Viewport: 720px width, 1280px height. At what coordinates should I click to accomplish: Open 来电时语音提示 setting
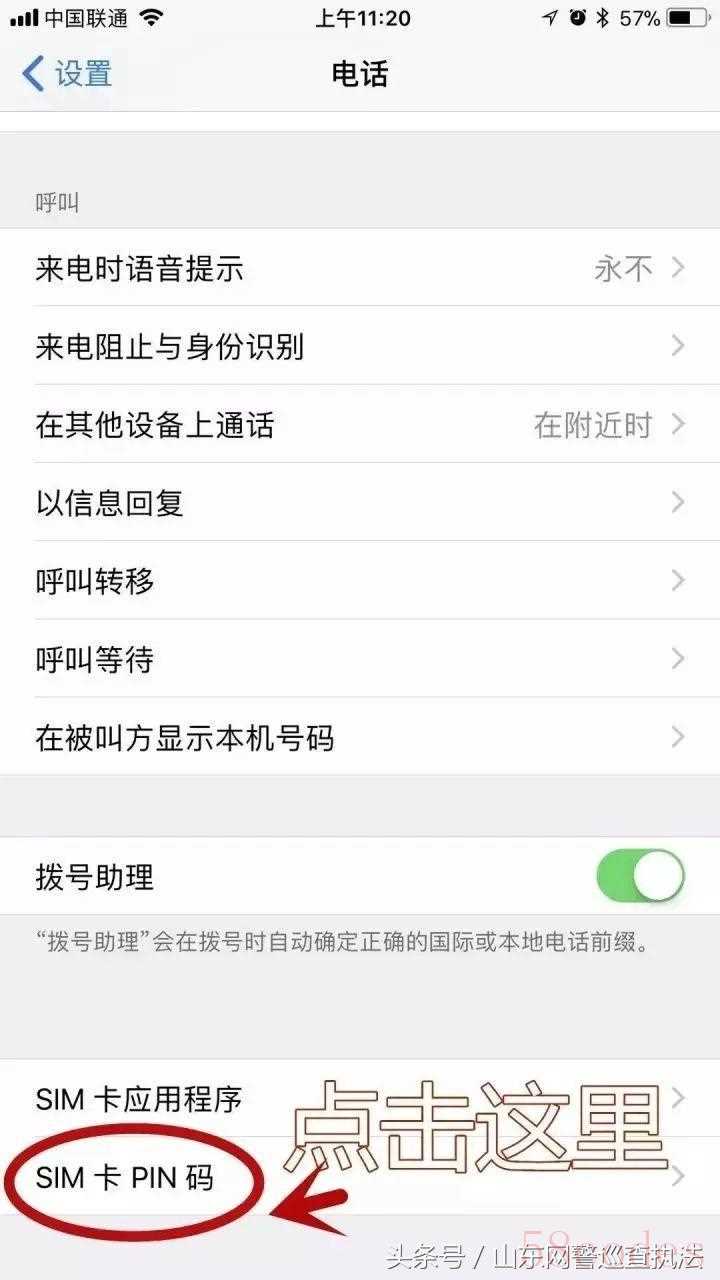click(360, 268)
